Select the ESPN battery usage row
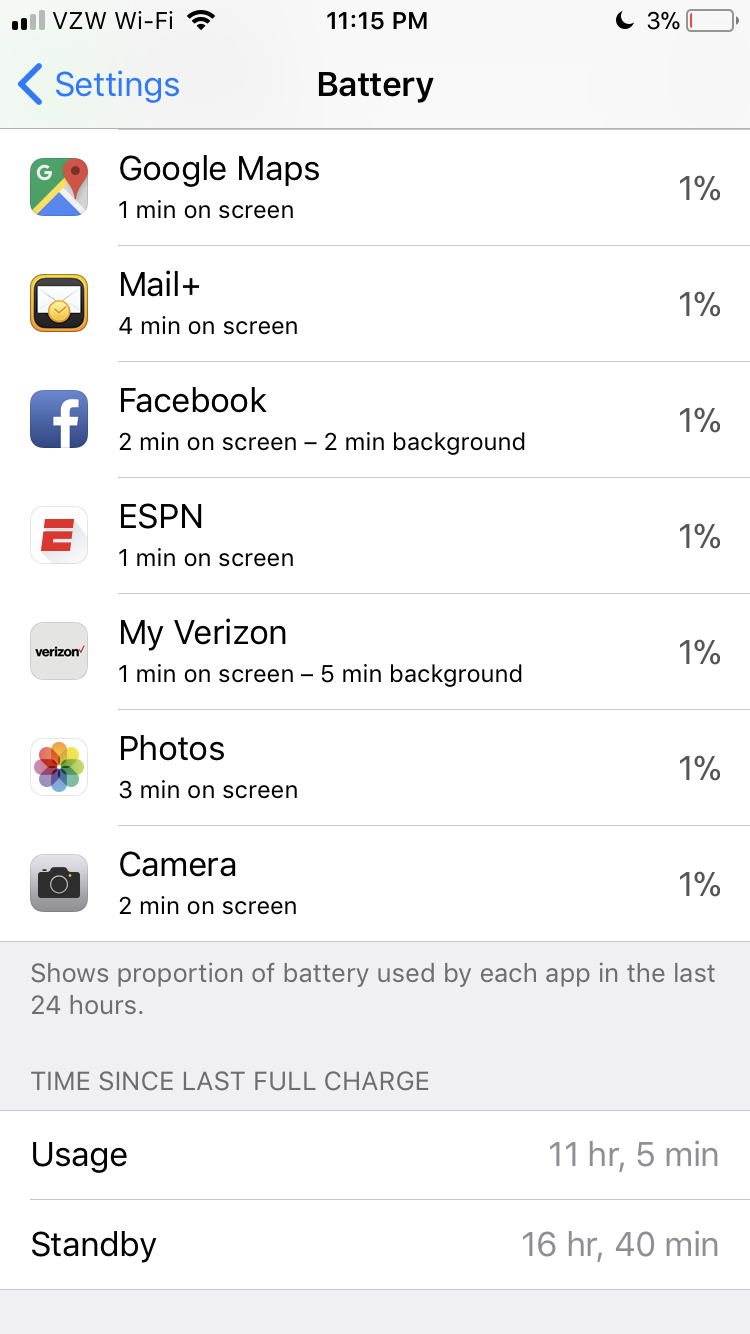 (375, 535)
